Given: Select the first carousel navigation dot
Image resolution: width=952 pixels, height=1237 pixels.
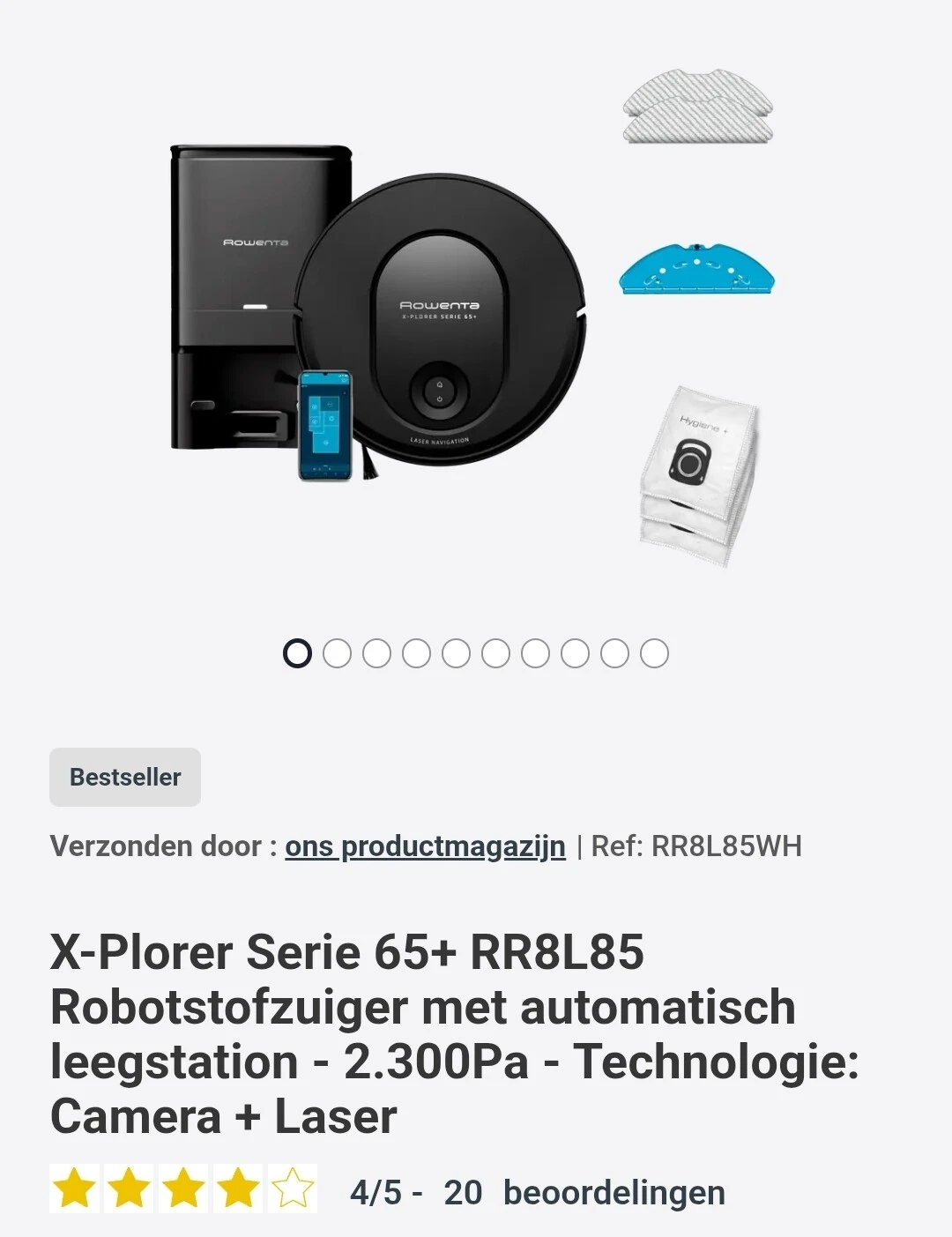Looking at the screenshot, I should point(296,653).
